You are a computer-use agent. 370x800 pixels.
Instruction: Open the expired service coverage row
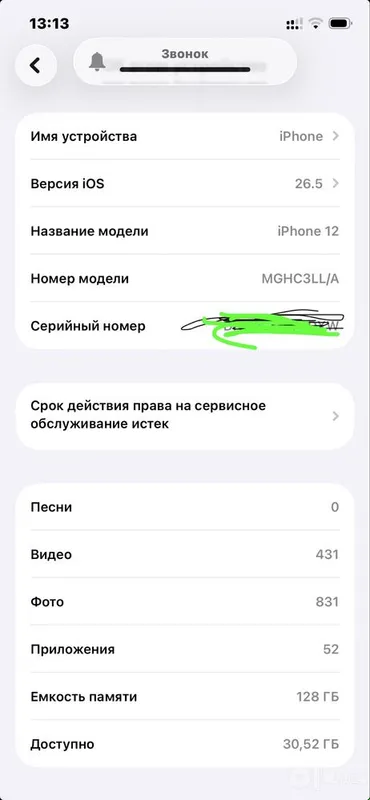185,416
